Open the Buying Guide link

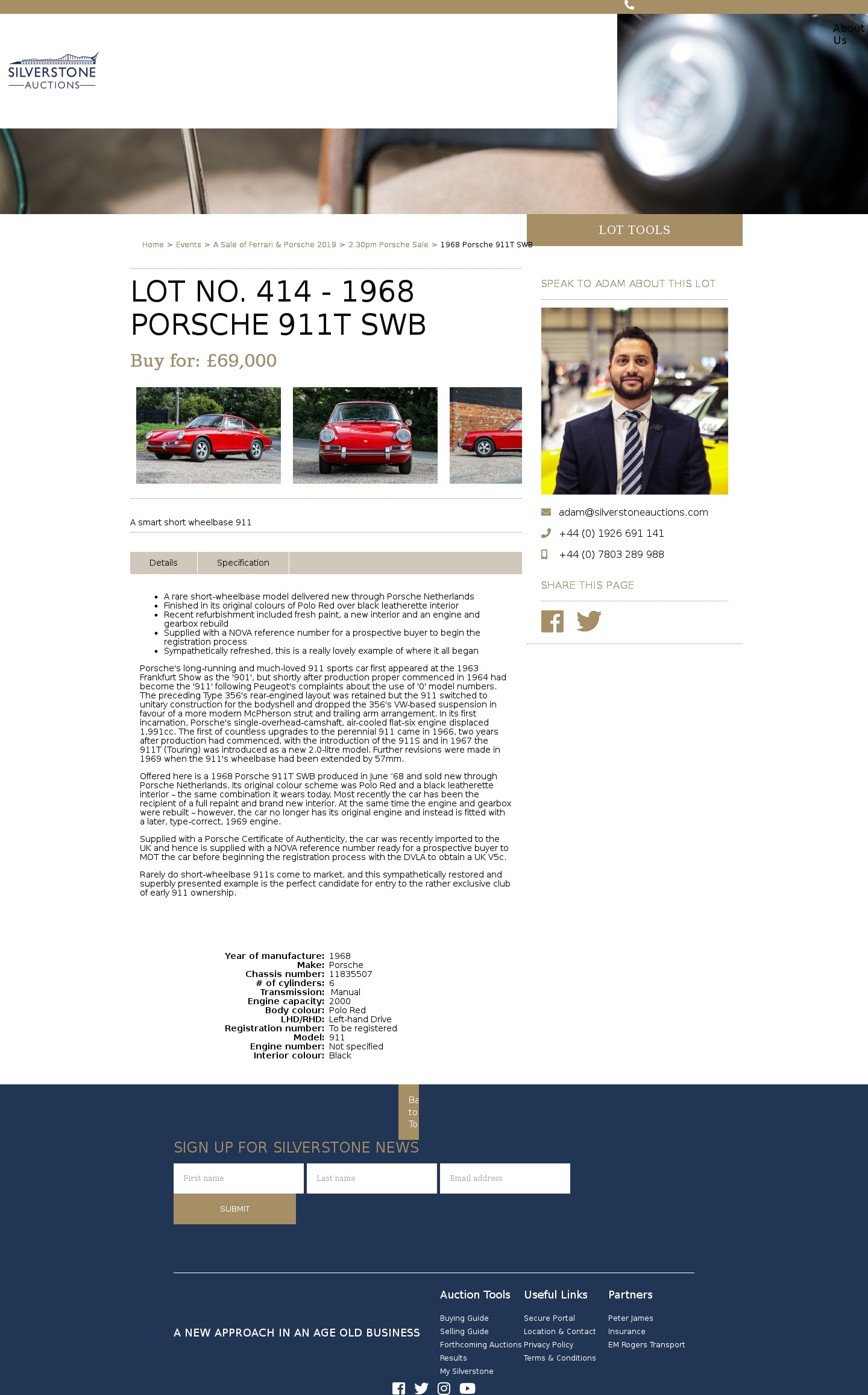464,1318
